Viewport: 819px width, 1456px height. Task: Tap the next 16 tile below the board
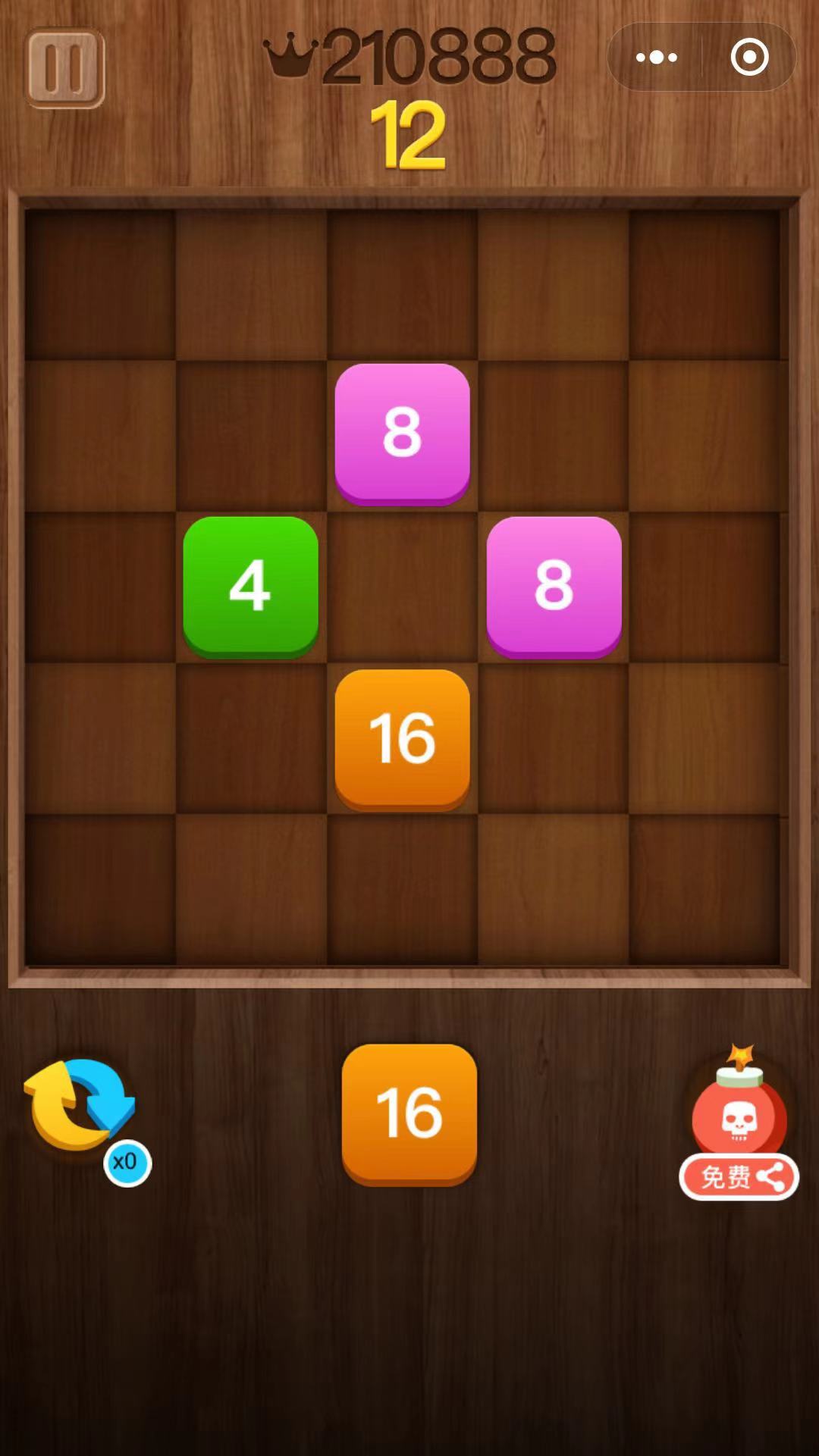(409, 1113)
